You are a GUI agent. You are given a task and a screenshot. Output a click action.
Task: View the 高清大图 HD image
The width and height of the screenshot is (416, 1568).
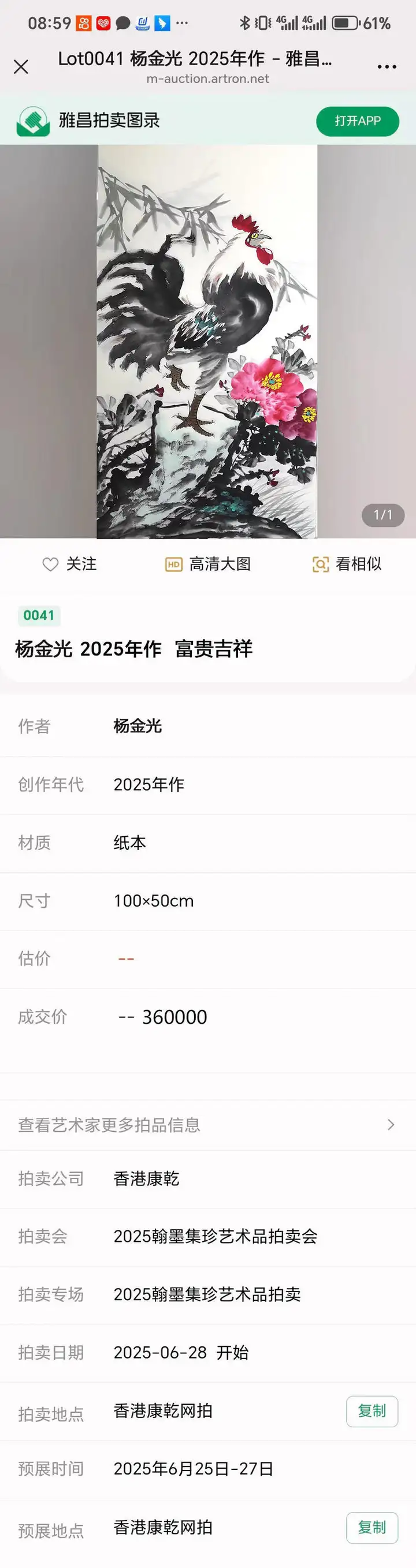209,564
